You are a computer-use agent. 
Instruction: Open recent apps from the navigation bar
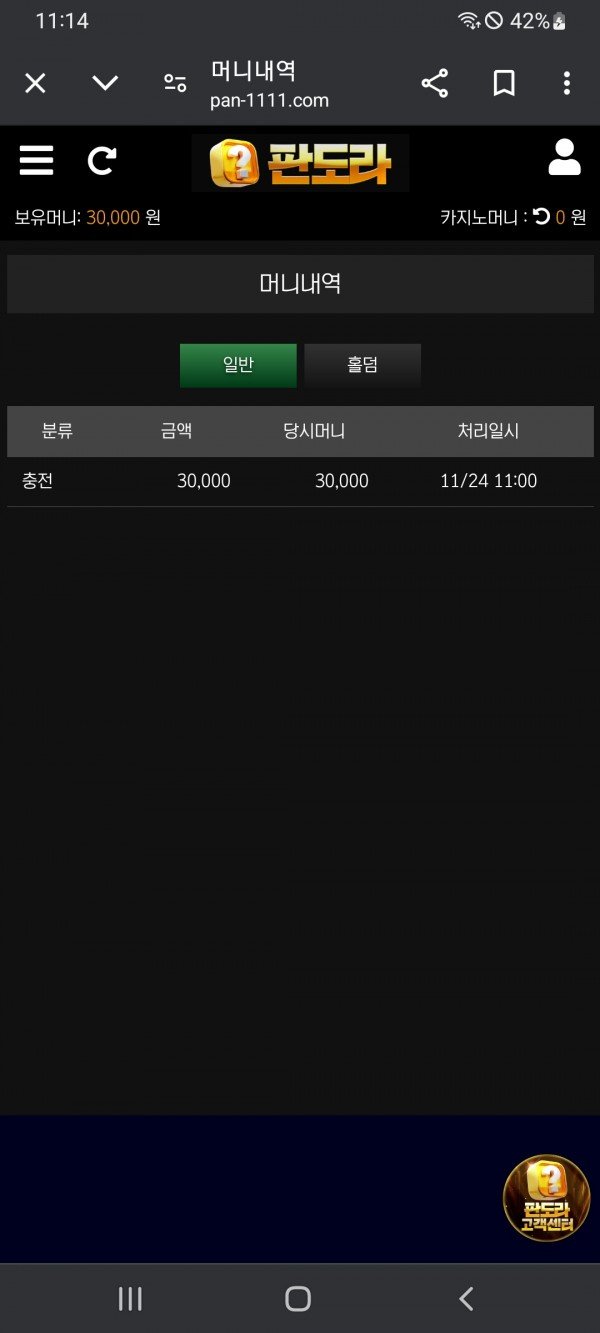pos(130,1299)
